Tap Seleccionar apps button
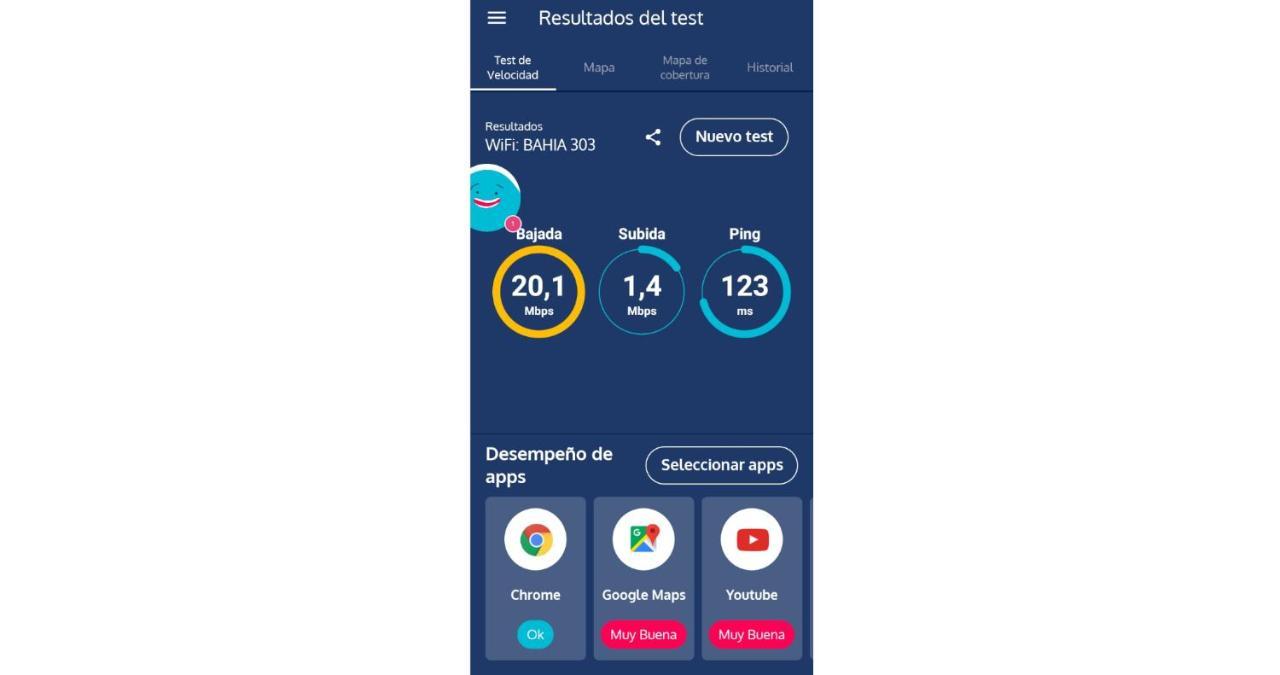The image size is (1280, 675). pyautogui.click(x=721, y=465)
